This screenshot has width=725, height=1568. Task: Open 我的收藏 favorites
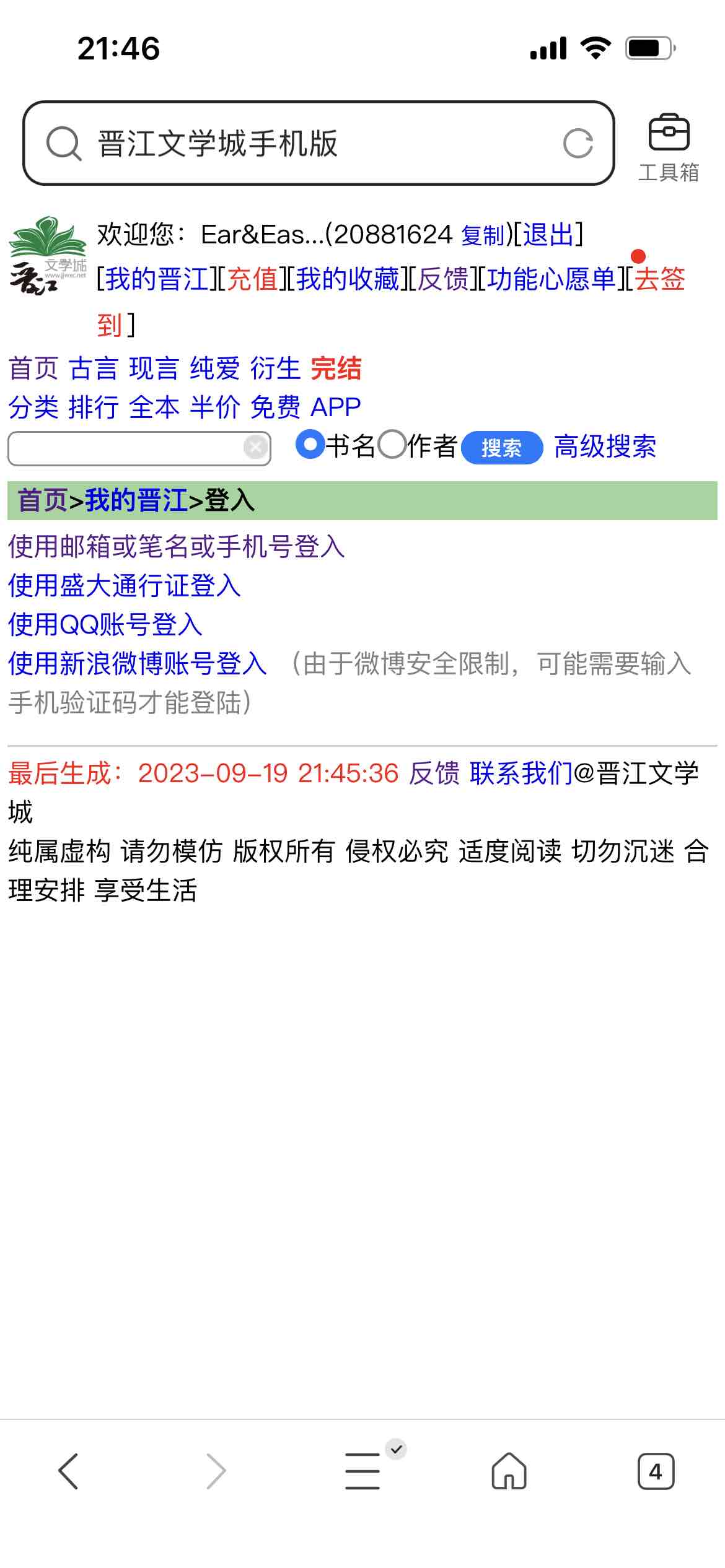[348, 279]
